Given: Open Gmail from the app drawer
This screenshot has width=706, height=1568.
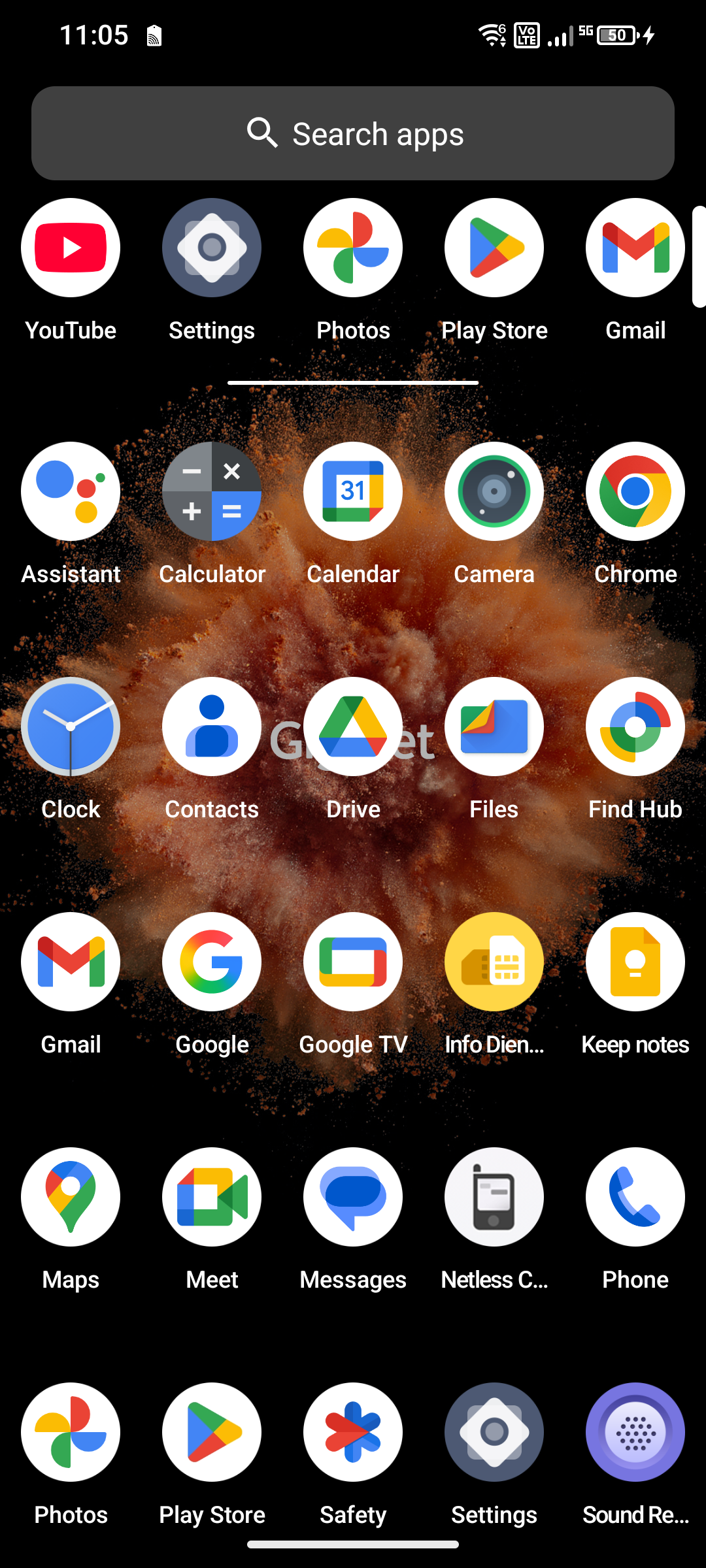Looking at the screenshot, I should (x=71, y=962).
